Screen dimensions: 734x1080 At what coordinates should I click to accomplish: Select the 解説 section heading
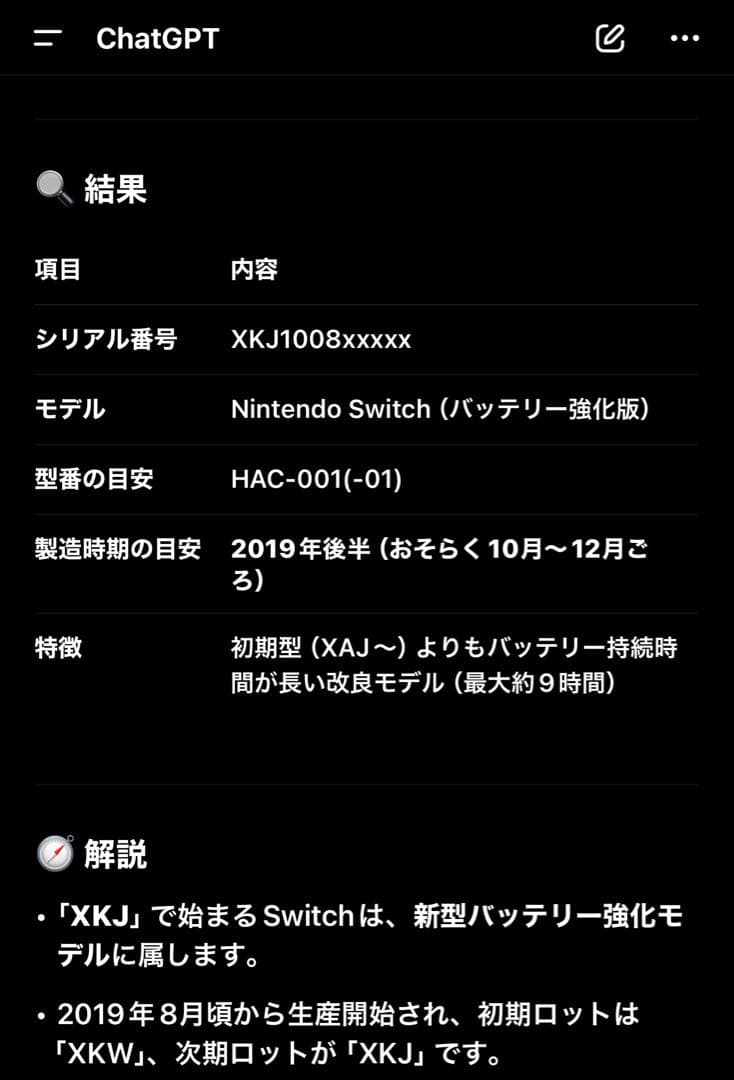pos(120,855)
